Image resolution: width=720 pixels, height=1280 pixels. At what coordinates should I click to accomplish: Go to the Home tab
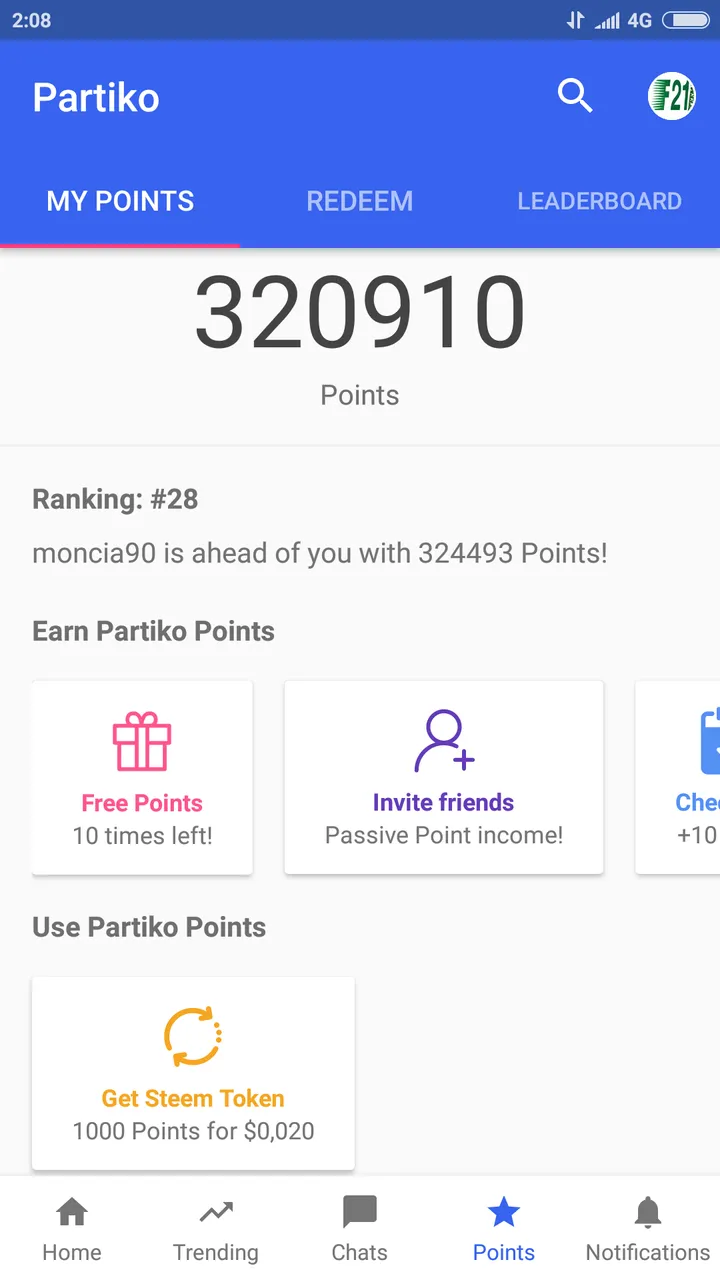(x=72, y=1229)
